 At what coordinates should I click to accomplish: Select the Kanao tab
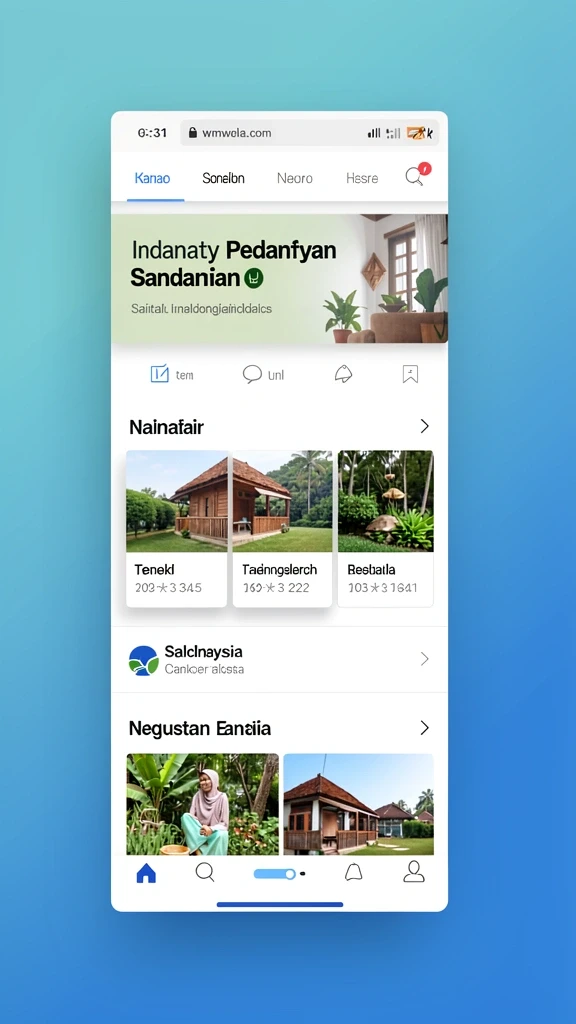click(152, 178)
